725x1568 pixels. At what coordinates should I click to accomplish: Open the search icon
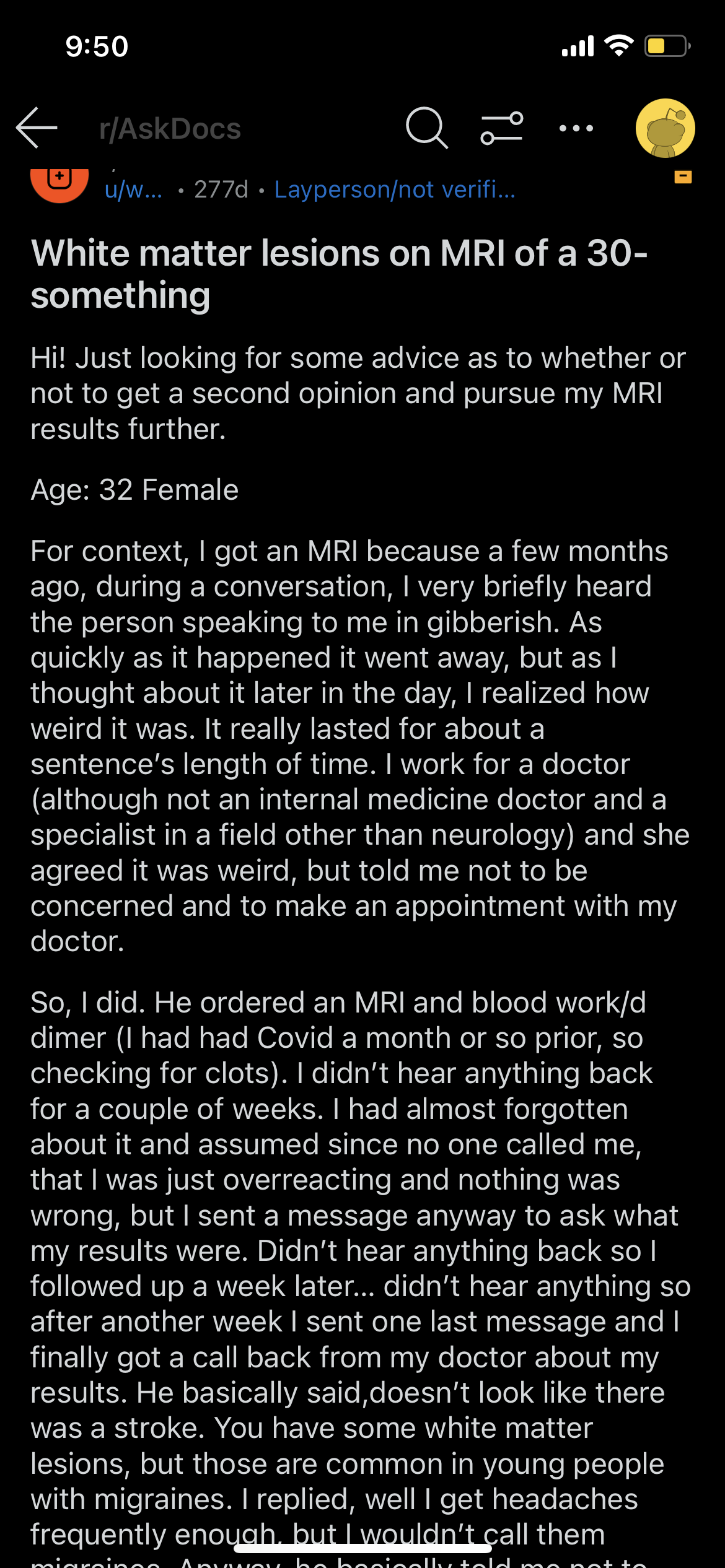click(427, 128)
